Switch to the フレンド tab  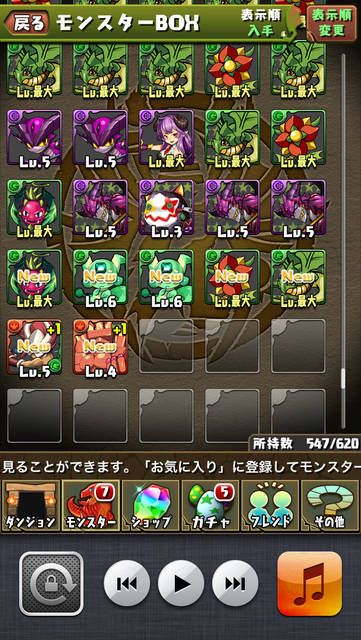point(270,506)
